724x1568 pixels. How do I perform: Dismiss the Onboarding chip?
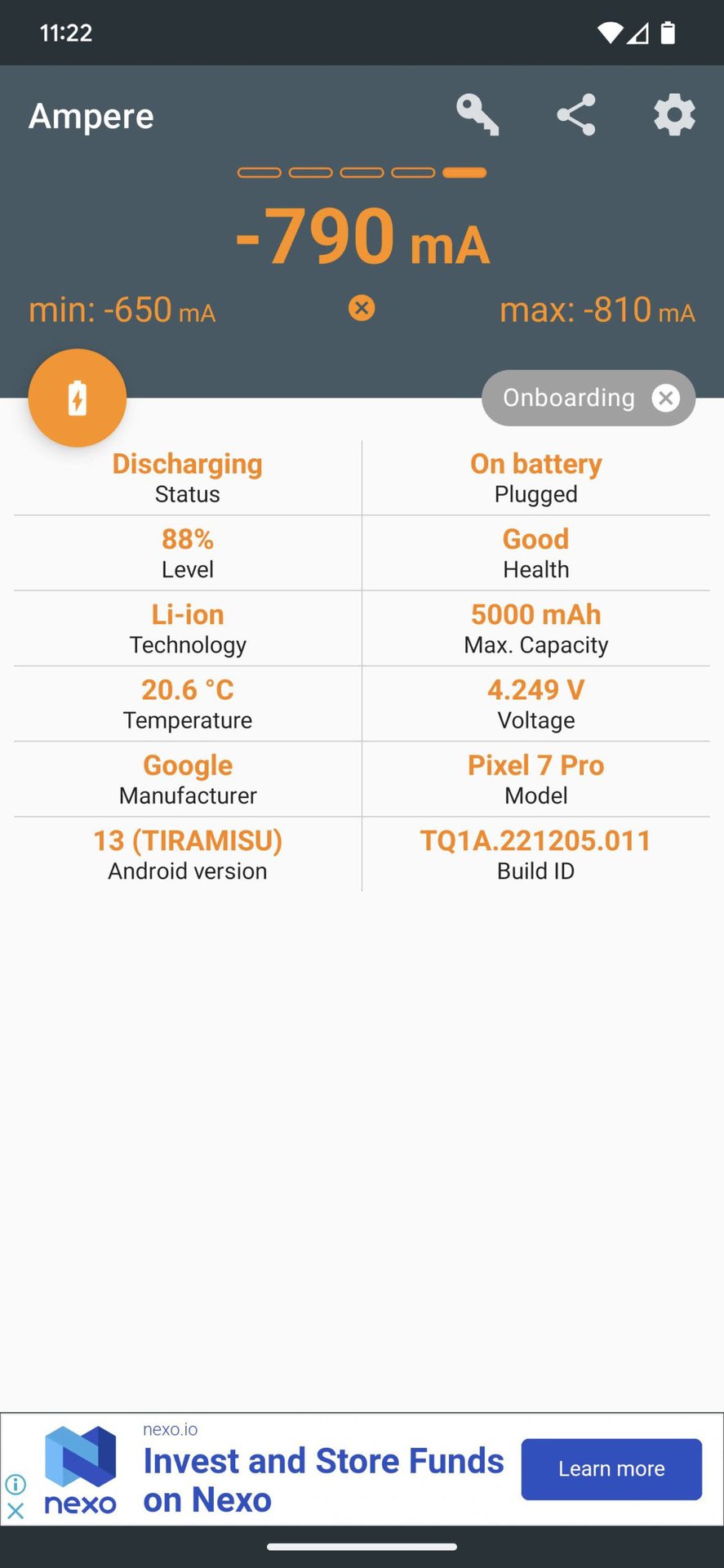click(666, 398)
